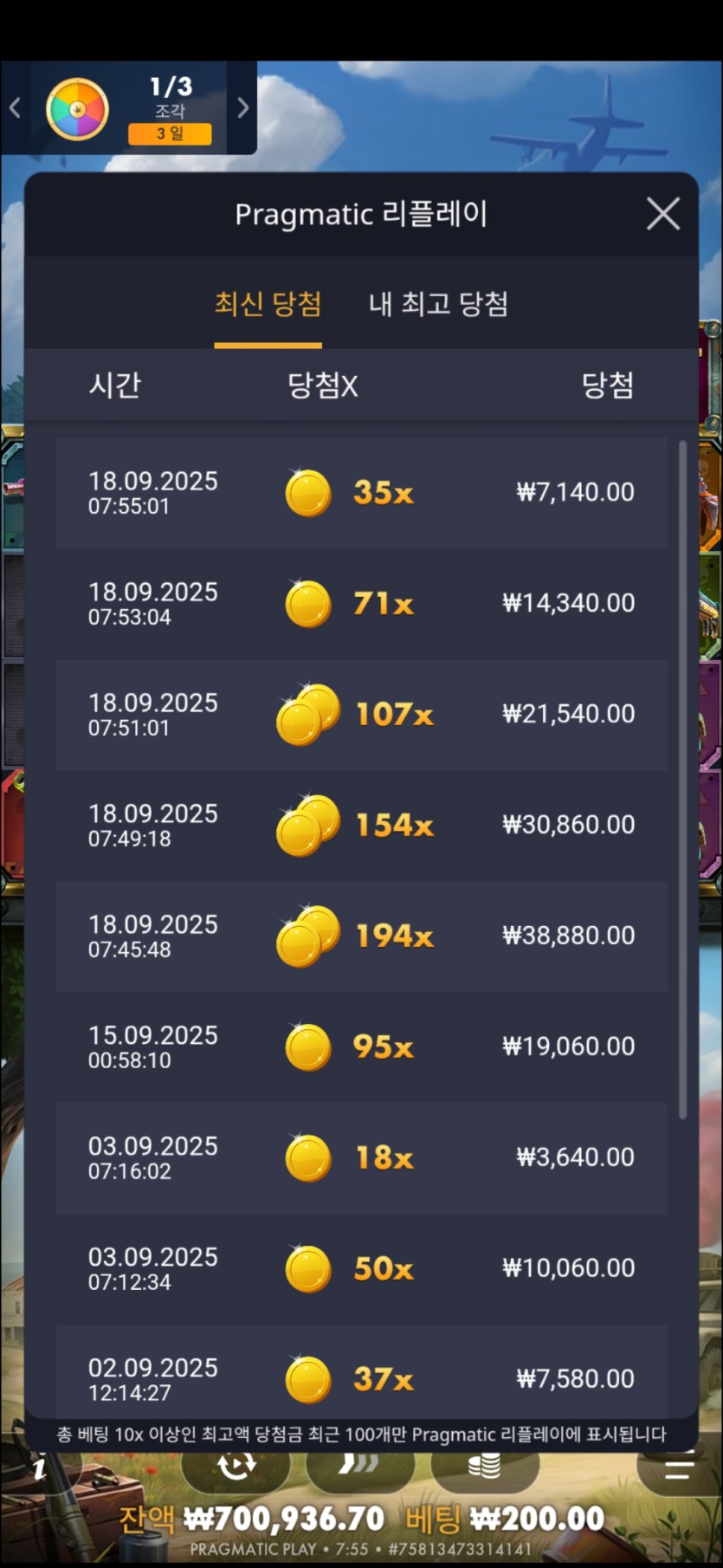Switch to the 내 최고 당첨 tab

tap(438, 304)
